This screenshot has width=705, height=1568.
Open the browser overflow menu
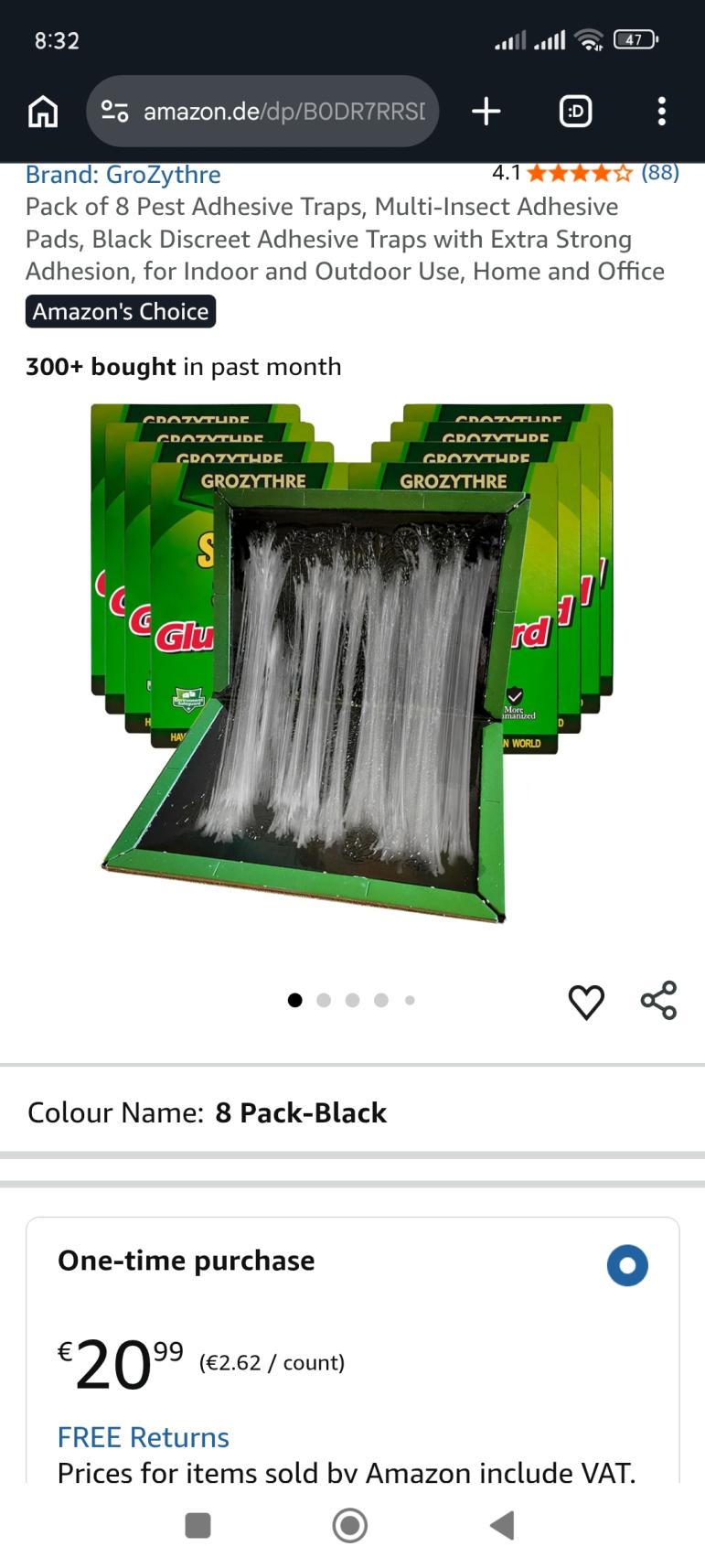tap(661, 112)
